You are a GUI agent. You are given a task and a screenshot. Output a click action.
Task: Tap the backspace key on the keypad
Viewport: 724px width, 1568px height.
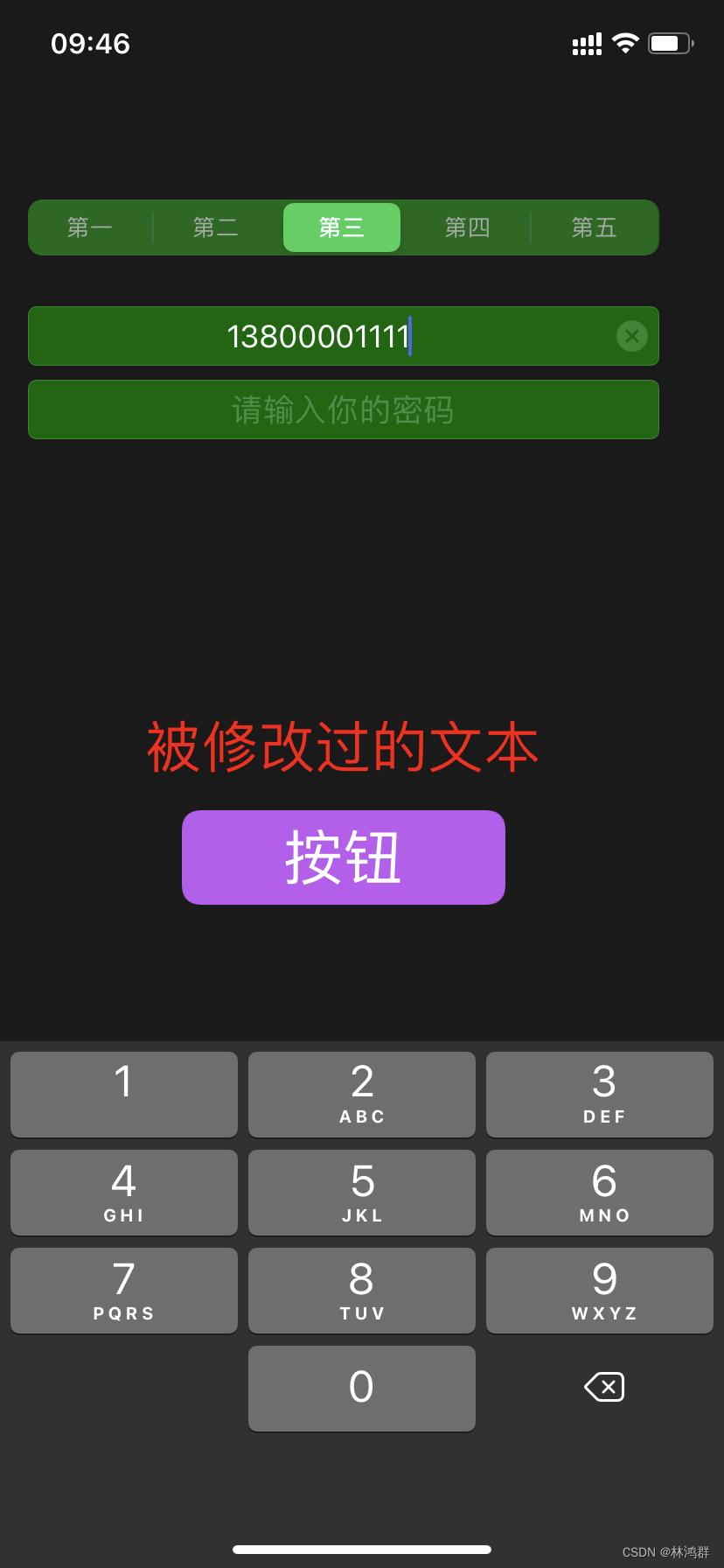tap(604, 1387)
